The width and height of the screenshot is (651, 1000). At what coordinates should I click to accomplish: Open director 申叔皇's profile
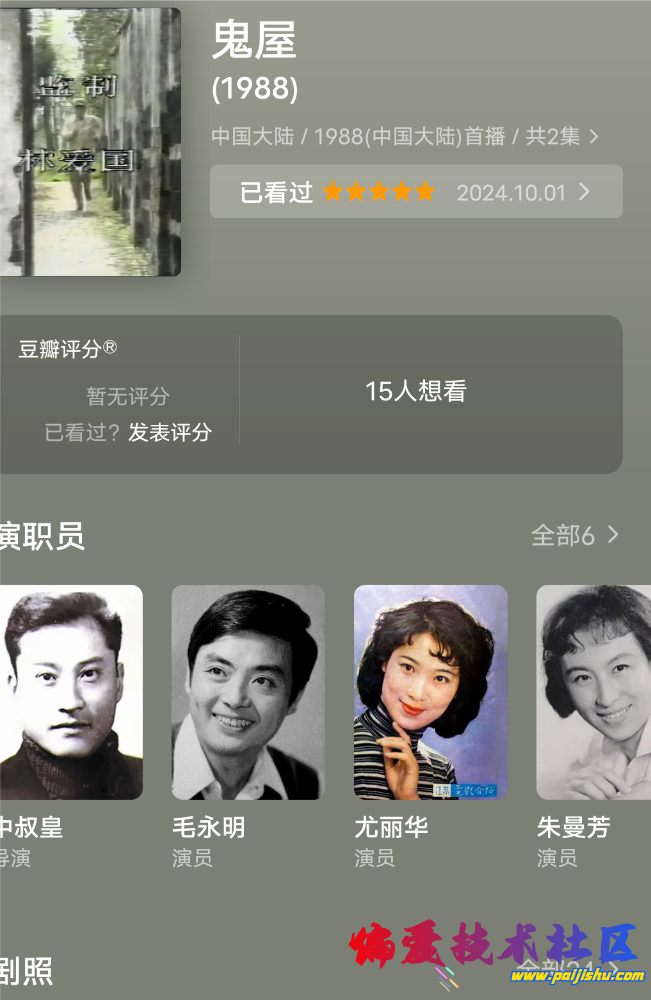[65, 692]
